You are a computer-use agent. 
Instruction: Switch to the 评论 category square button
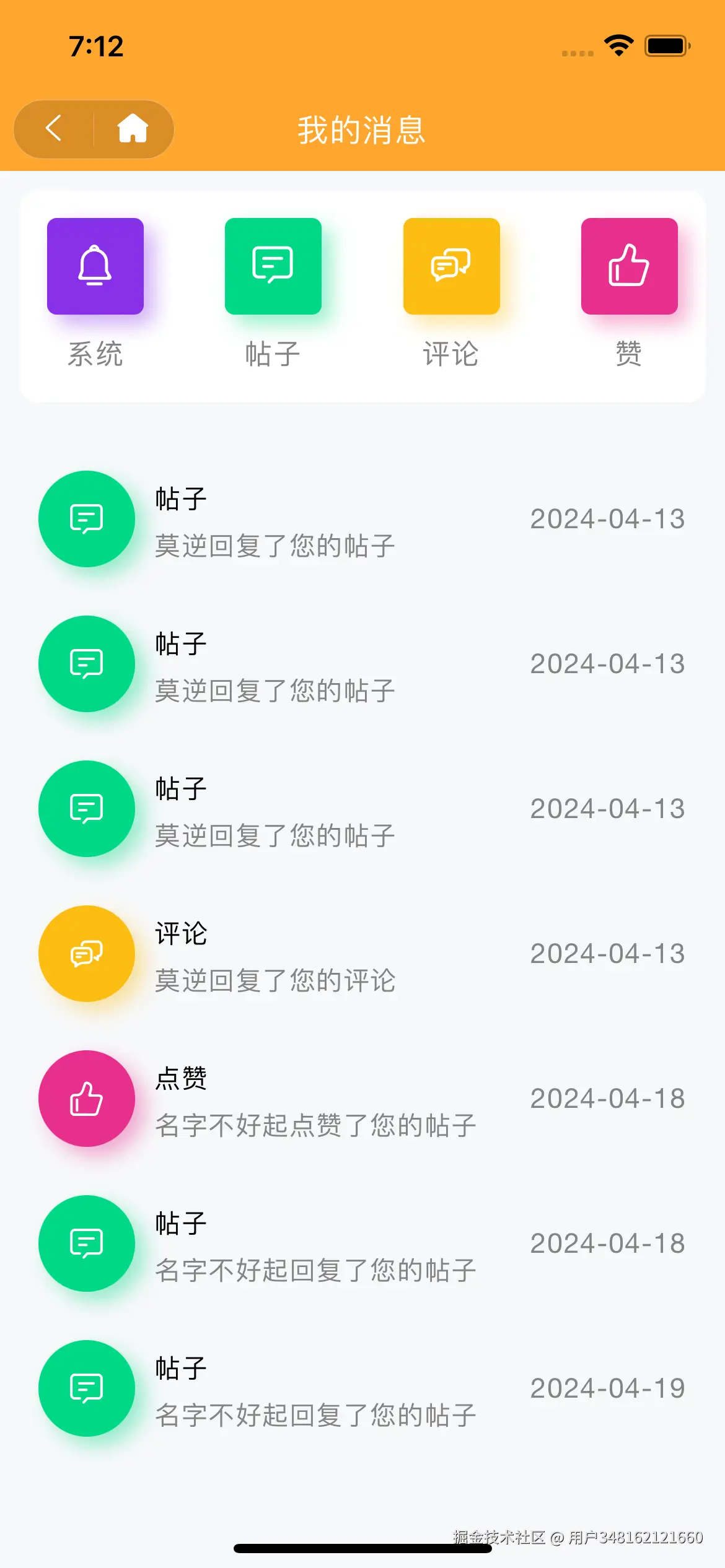(451, 266)
